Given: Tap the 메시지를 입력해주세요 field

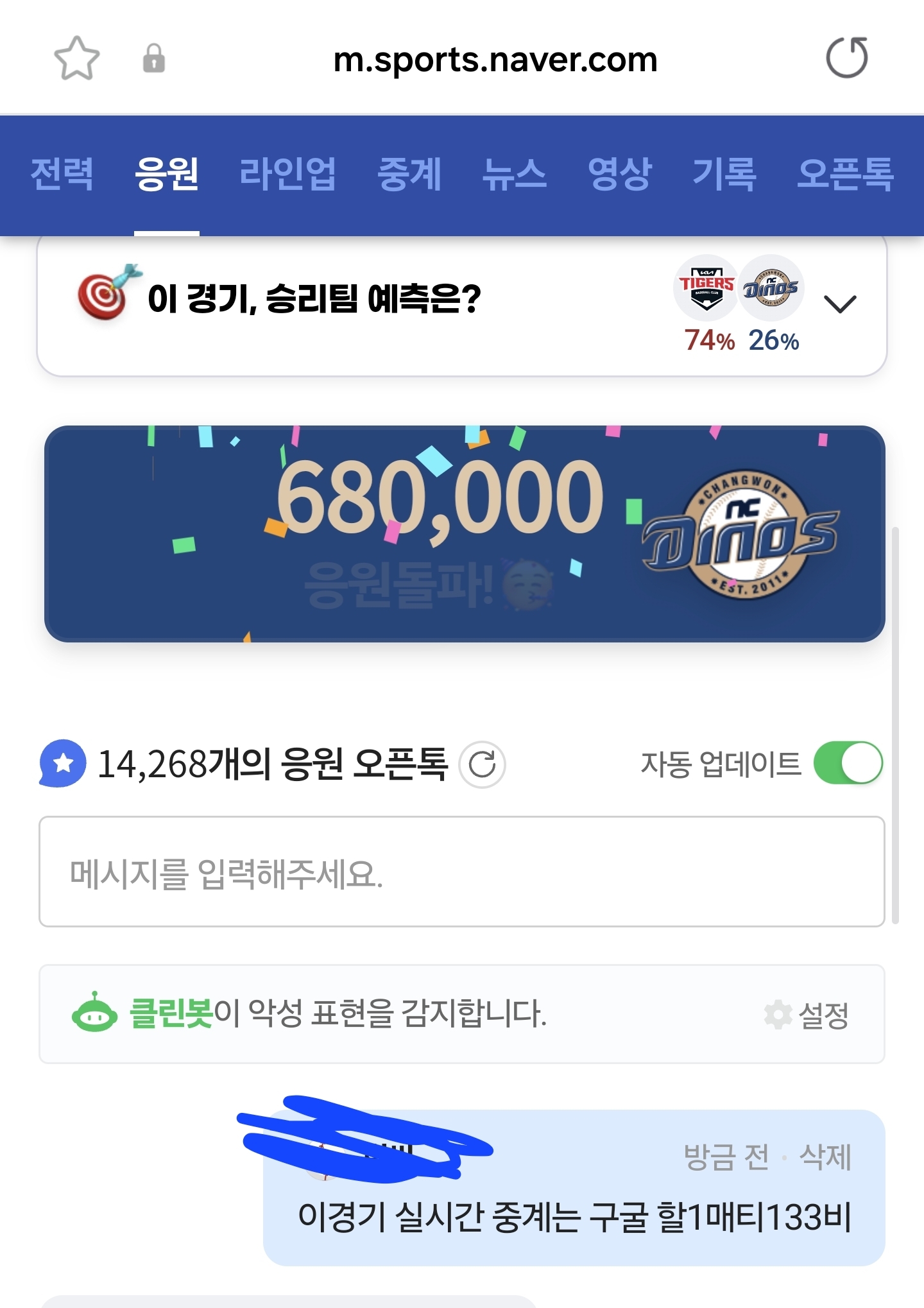Looking at the screenshot, I should (461, 872).
